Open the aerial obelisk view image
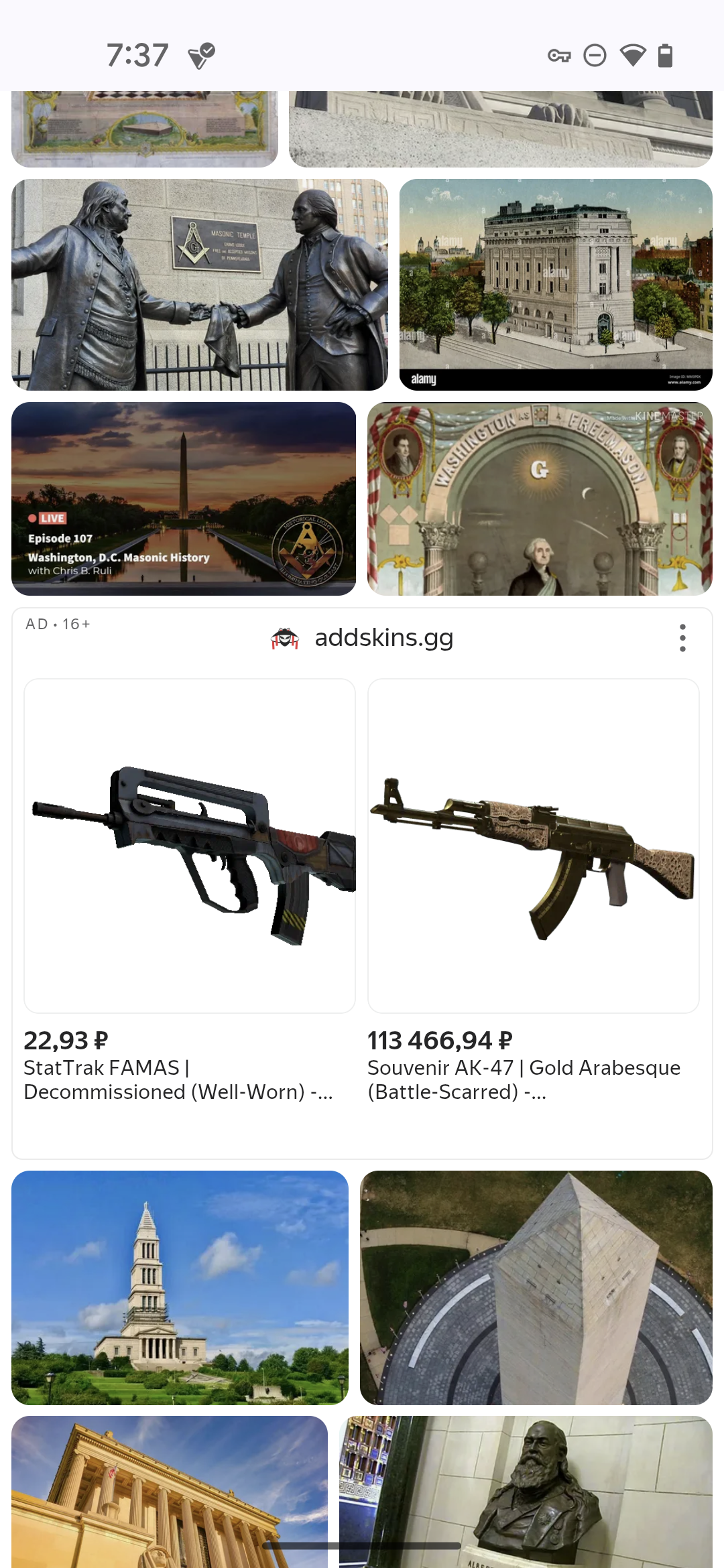Image resolution: width=724 pixels, height=1568 pixels. [x=536, y=1287]
